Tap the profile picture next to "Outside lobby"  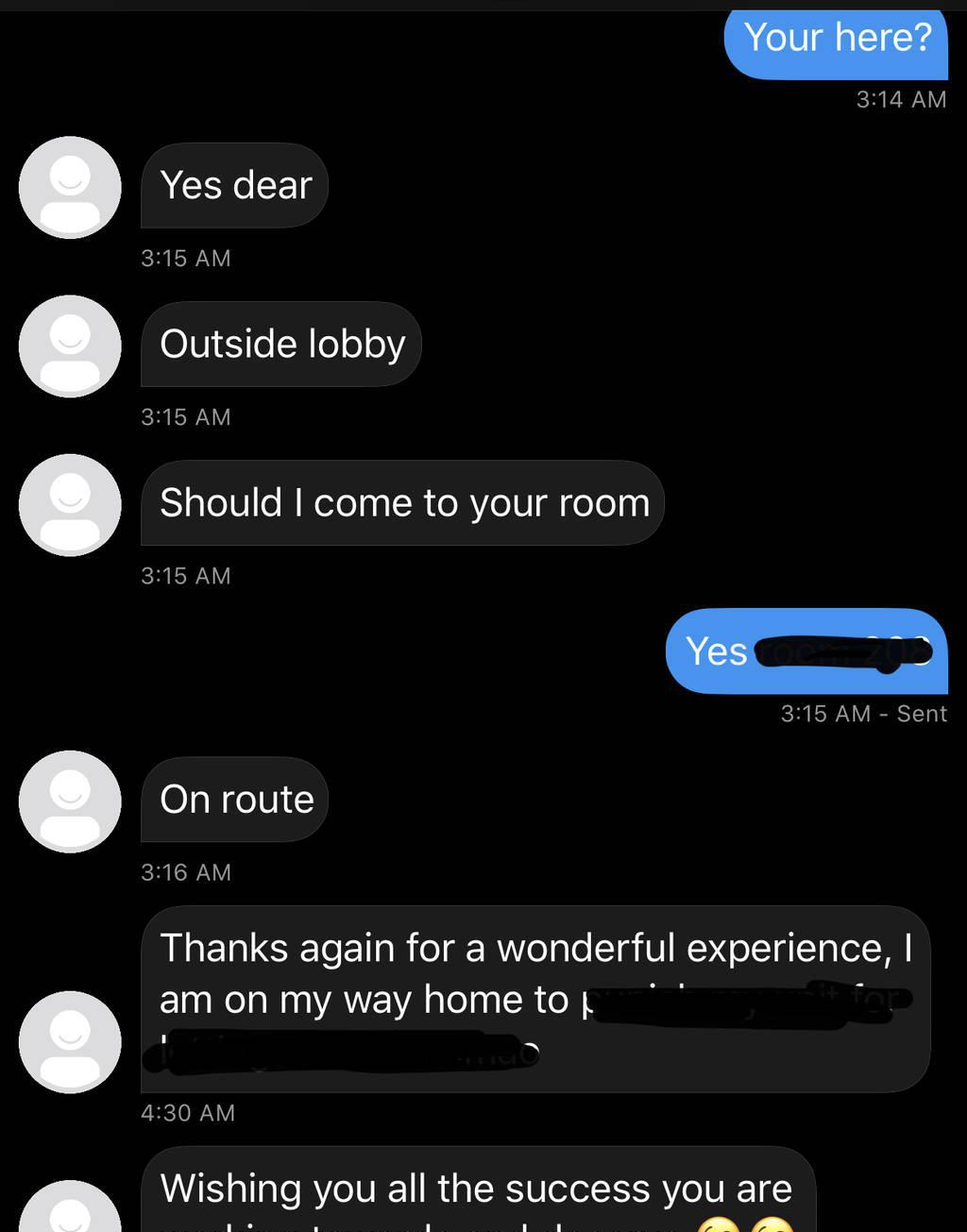pyautogui.click(x=70, y=346)
